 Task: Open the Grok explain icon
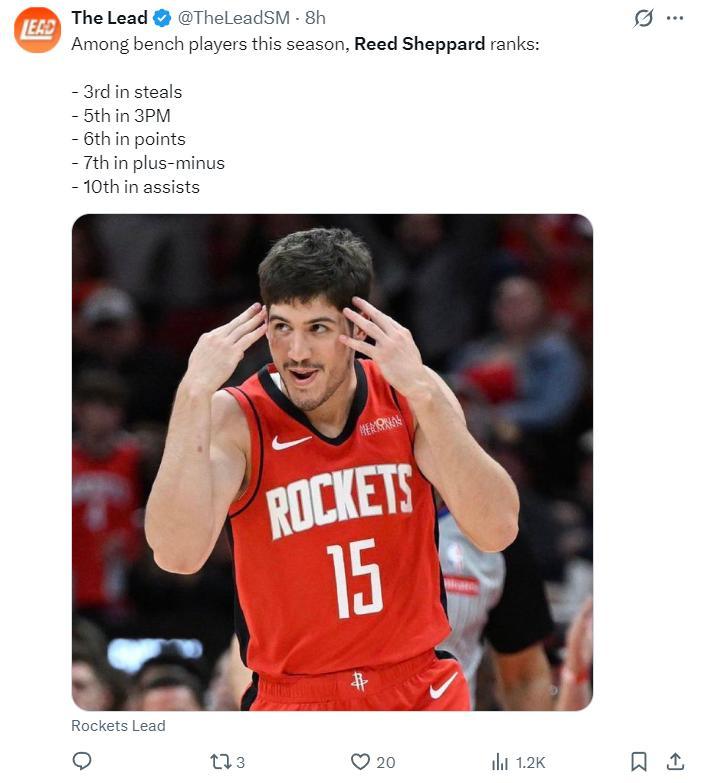[644, 18]
